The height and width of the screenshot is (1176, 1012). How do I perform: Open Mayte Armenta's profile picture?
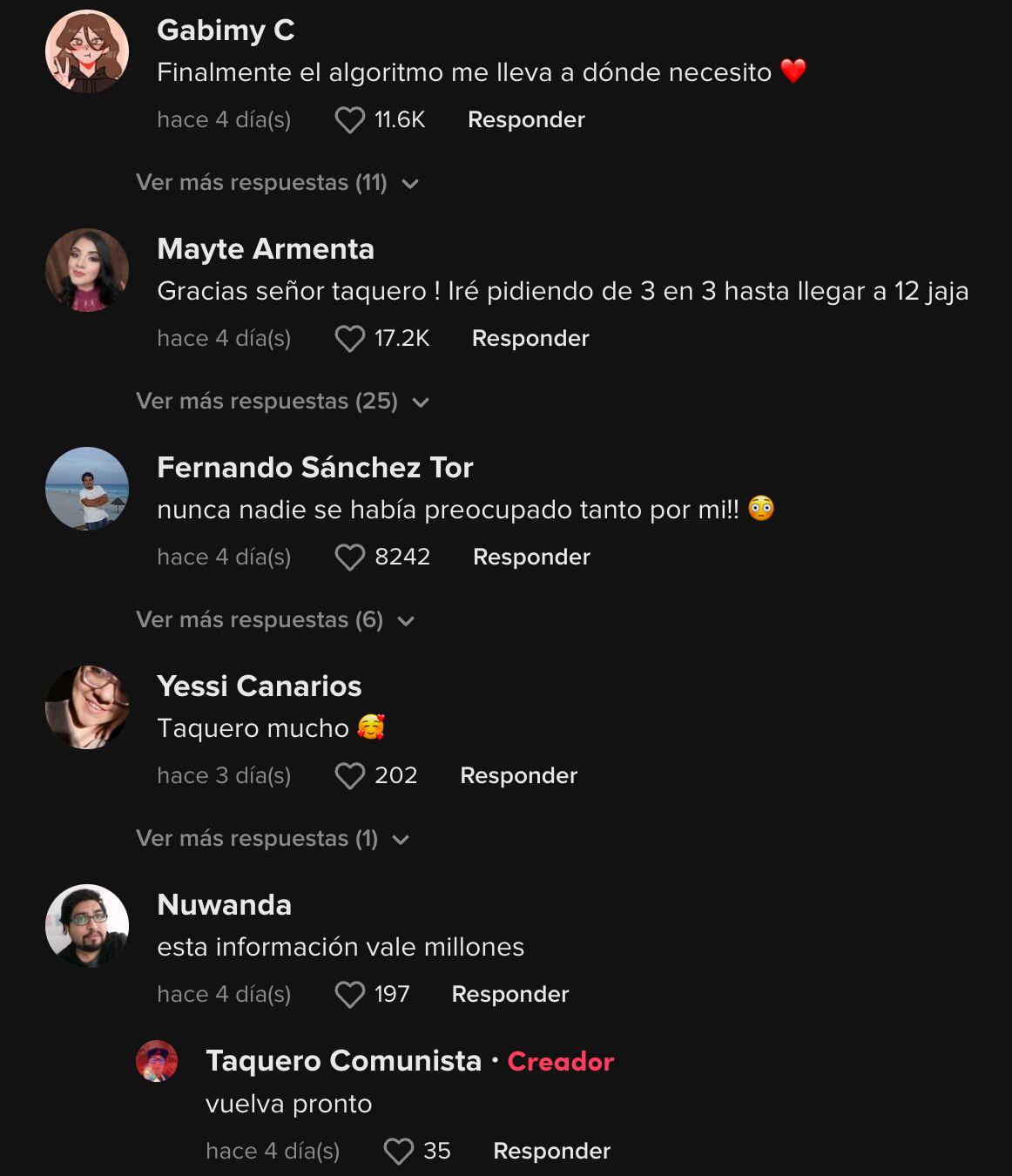pyautogui.click(x=87, y=270)
